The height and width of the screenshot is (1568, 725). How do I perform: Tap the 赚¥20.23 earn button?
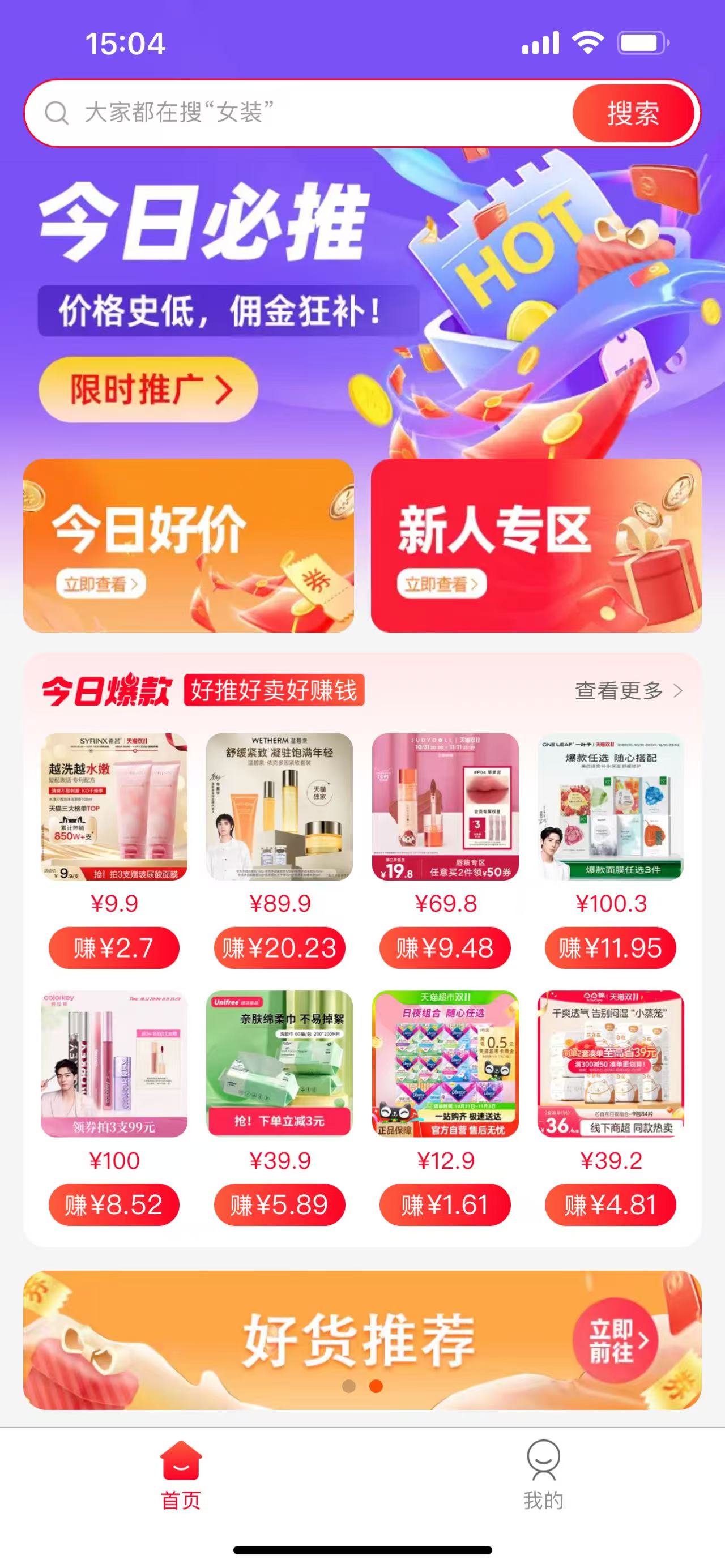tap(279, 948)
